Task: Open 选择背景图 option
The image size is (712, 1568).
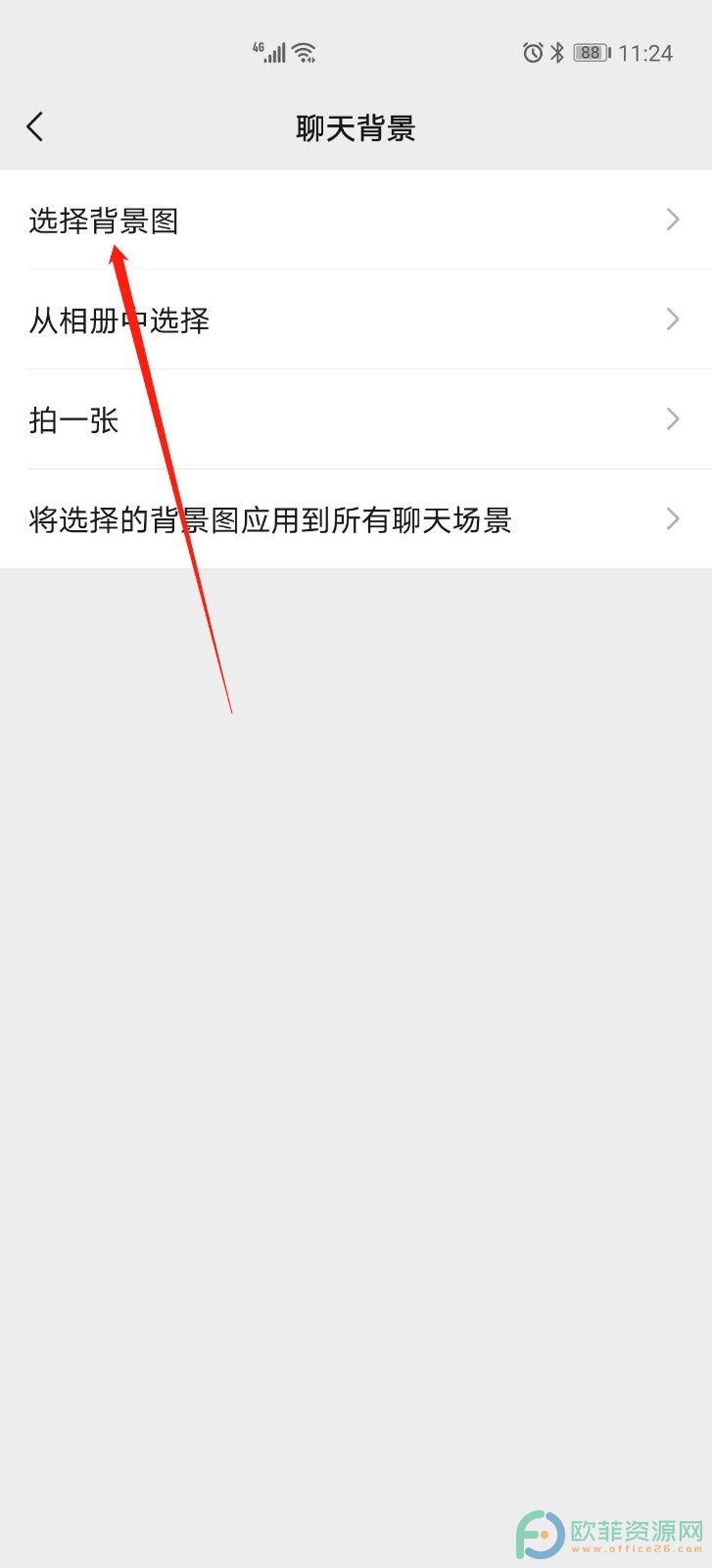Action: click(x=356, y=220)
